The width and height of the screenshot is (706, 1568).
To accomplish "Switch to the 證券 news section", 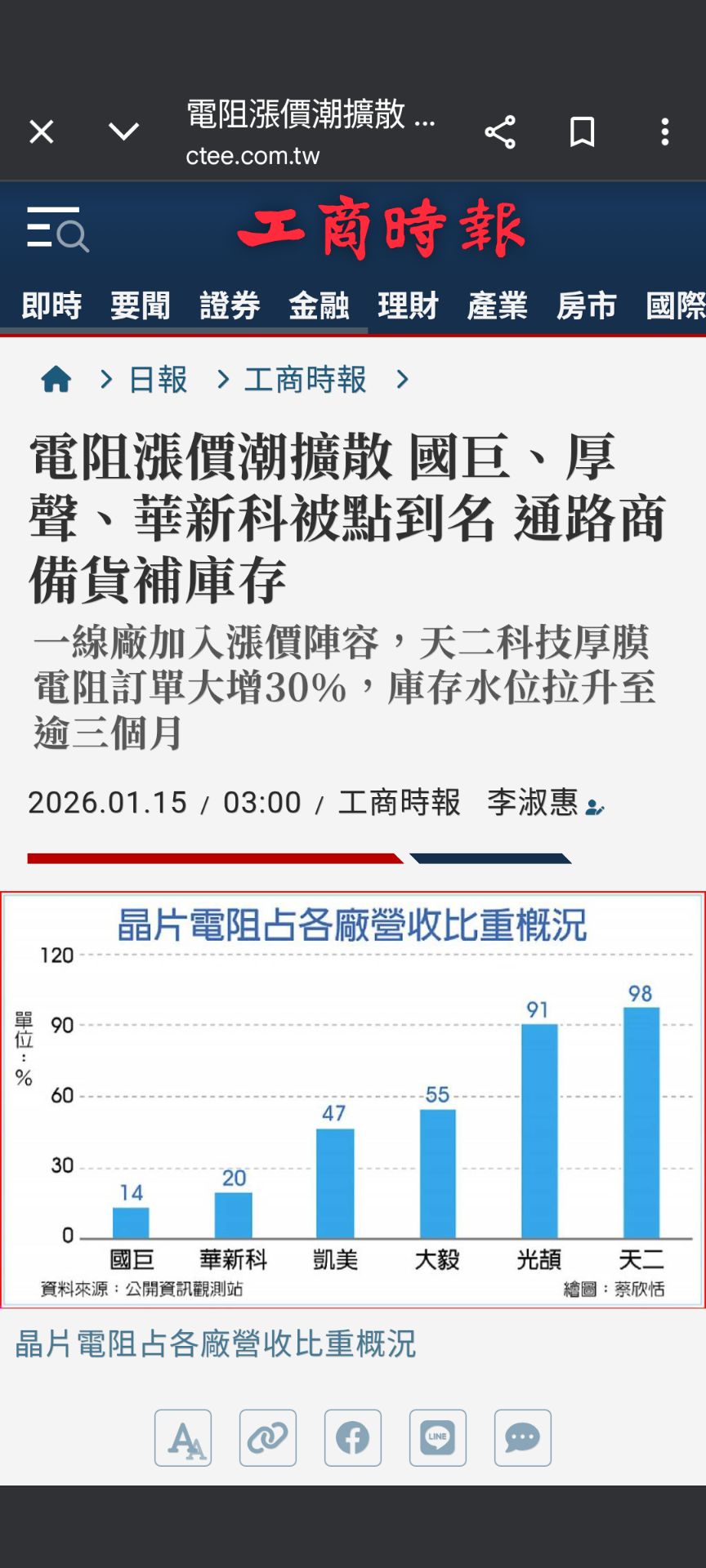I will [x=230, y=305].
